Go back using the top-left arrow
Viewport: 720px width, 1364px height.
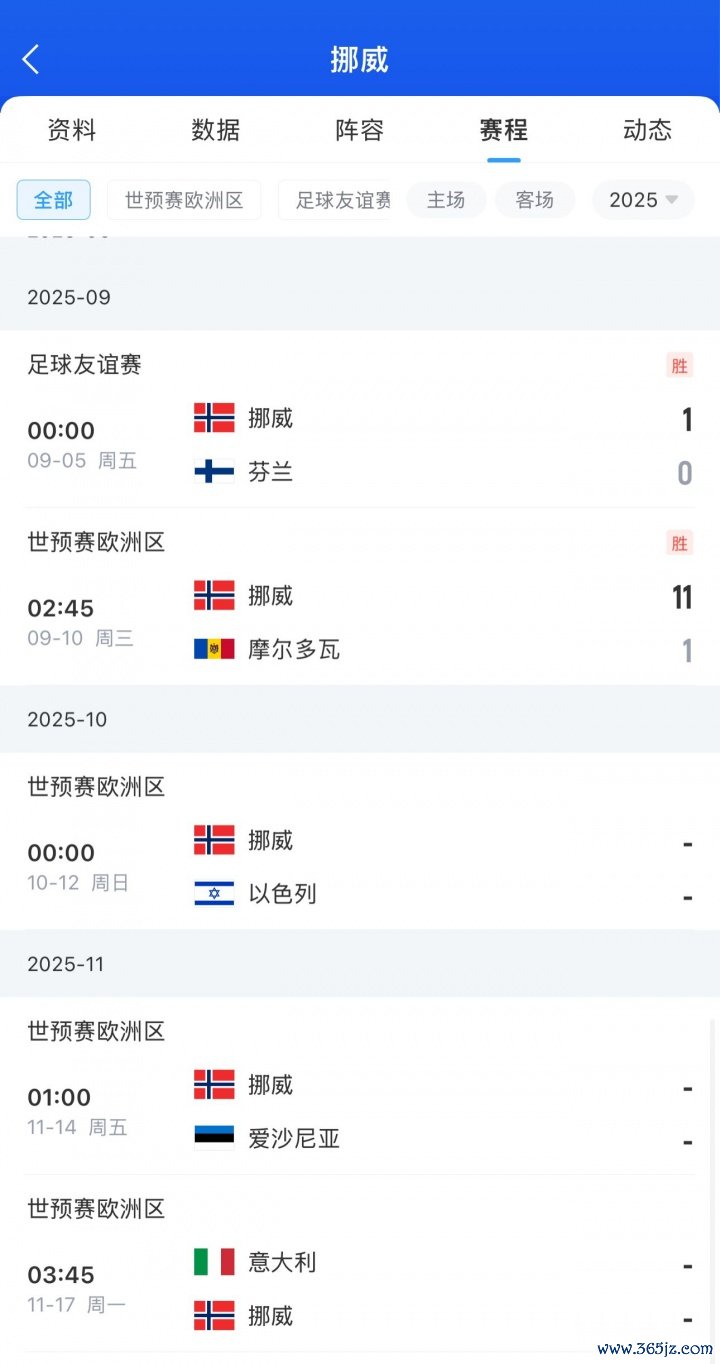tap(31, 60)
